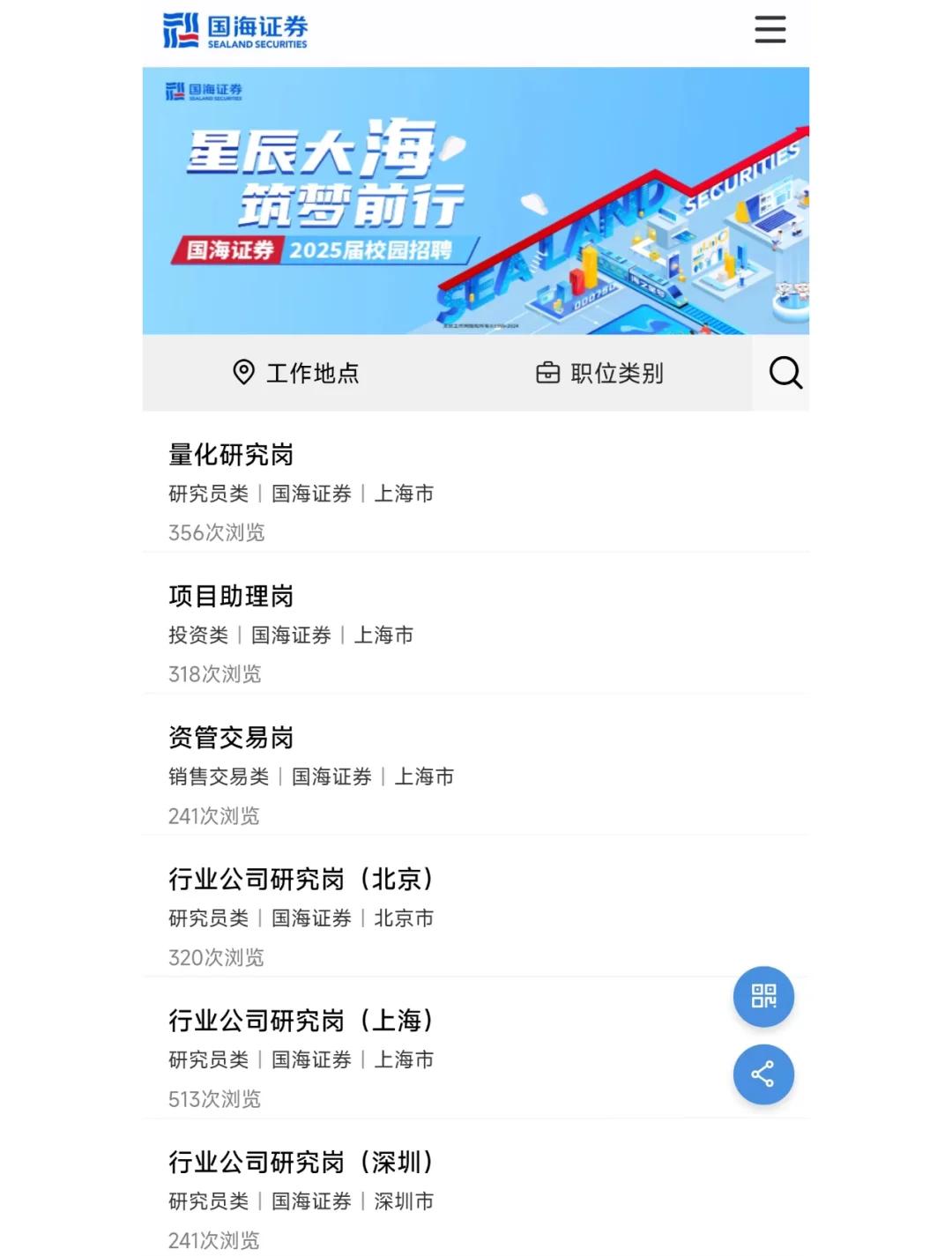Tap the floating share button
952x1256 pixels.
763,1074
